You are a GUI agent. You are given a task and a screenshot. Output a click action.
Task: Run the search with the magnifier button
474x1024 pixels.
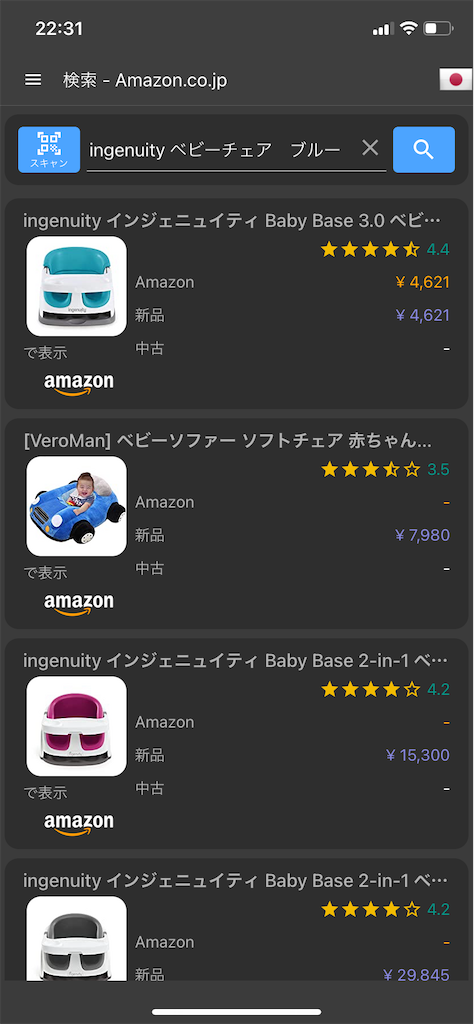pyautogui.click(x=424, y=150)
